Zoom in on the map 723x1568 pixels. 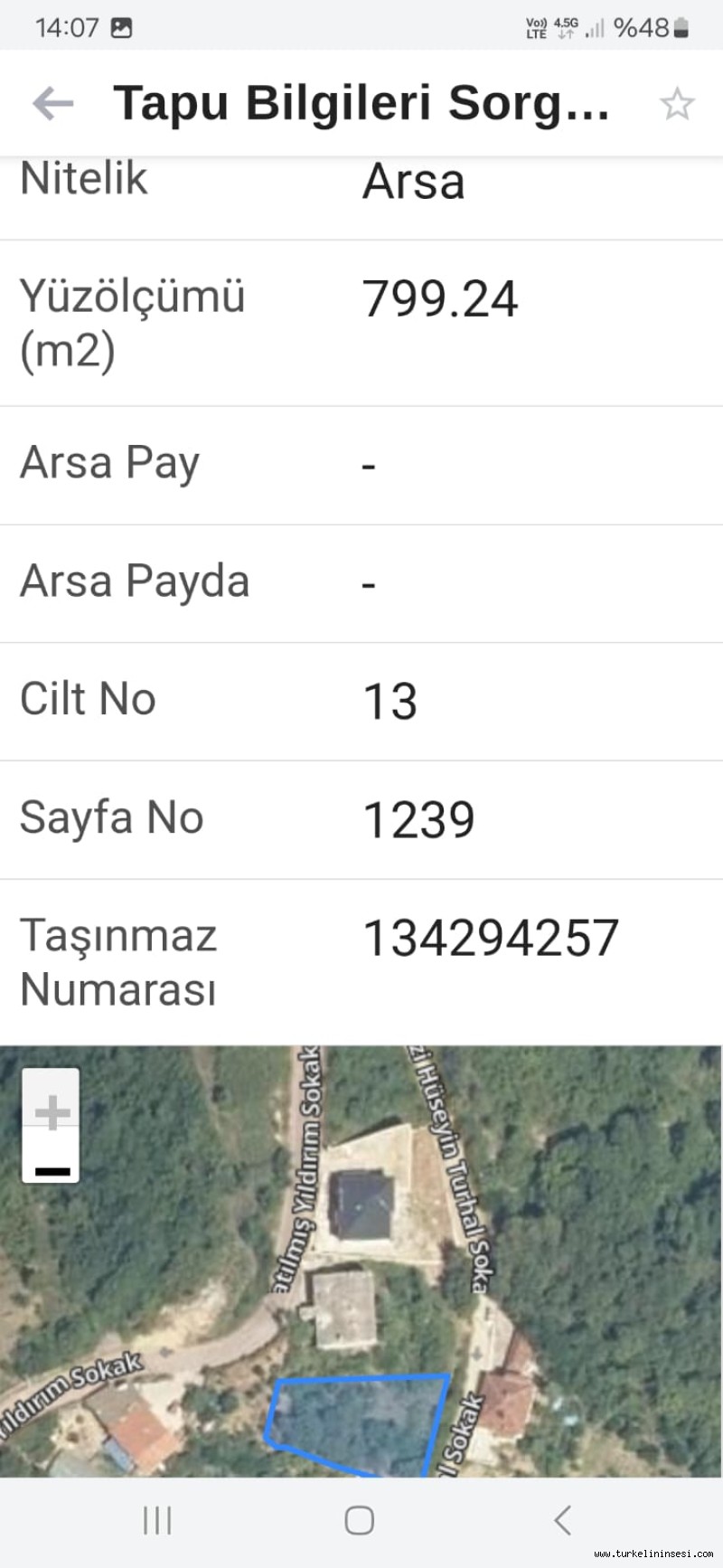pos(52,1111)
